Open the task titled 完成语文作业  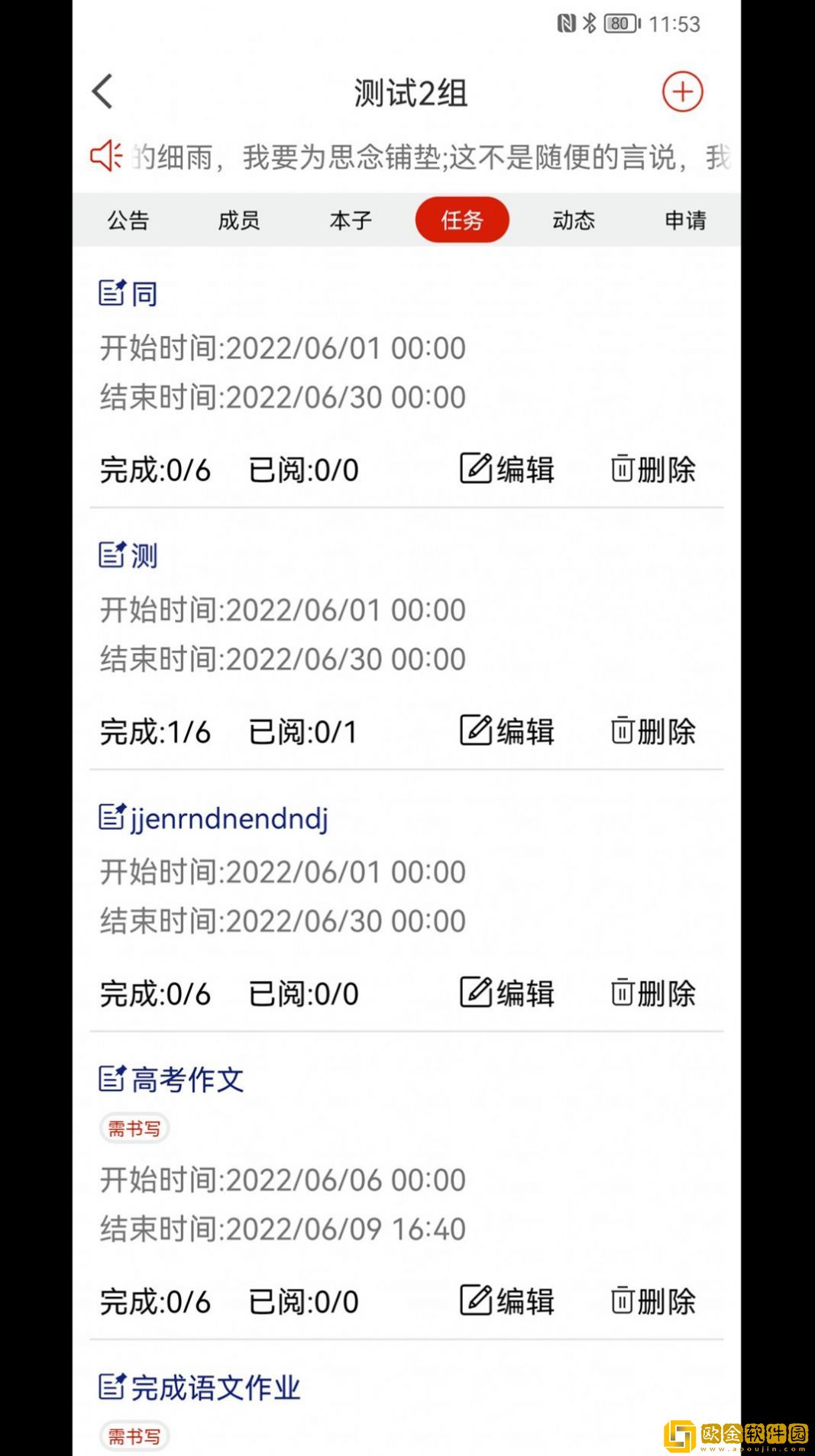click(x=216, y=1389)
